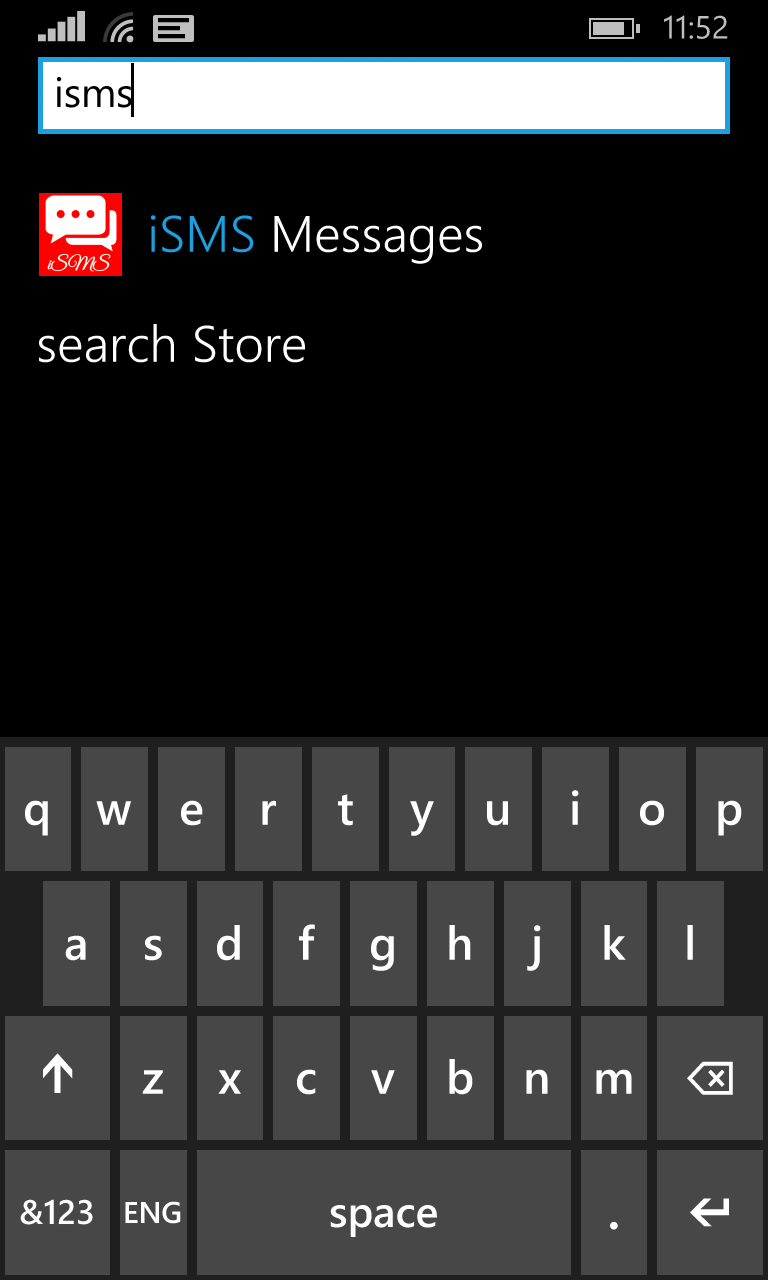Open the iSMS Messages app result

tap(261, 235)
